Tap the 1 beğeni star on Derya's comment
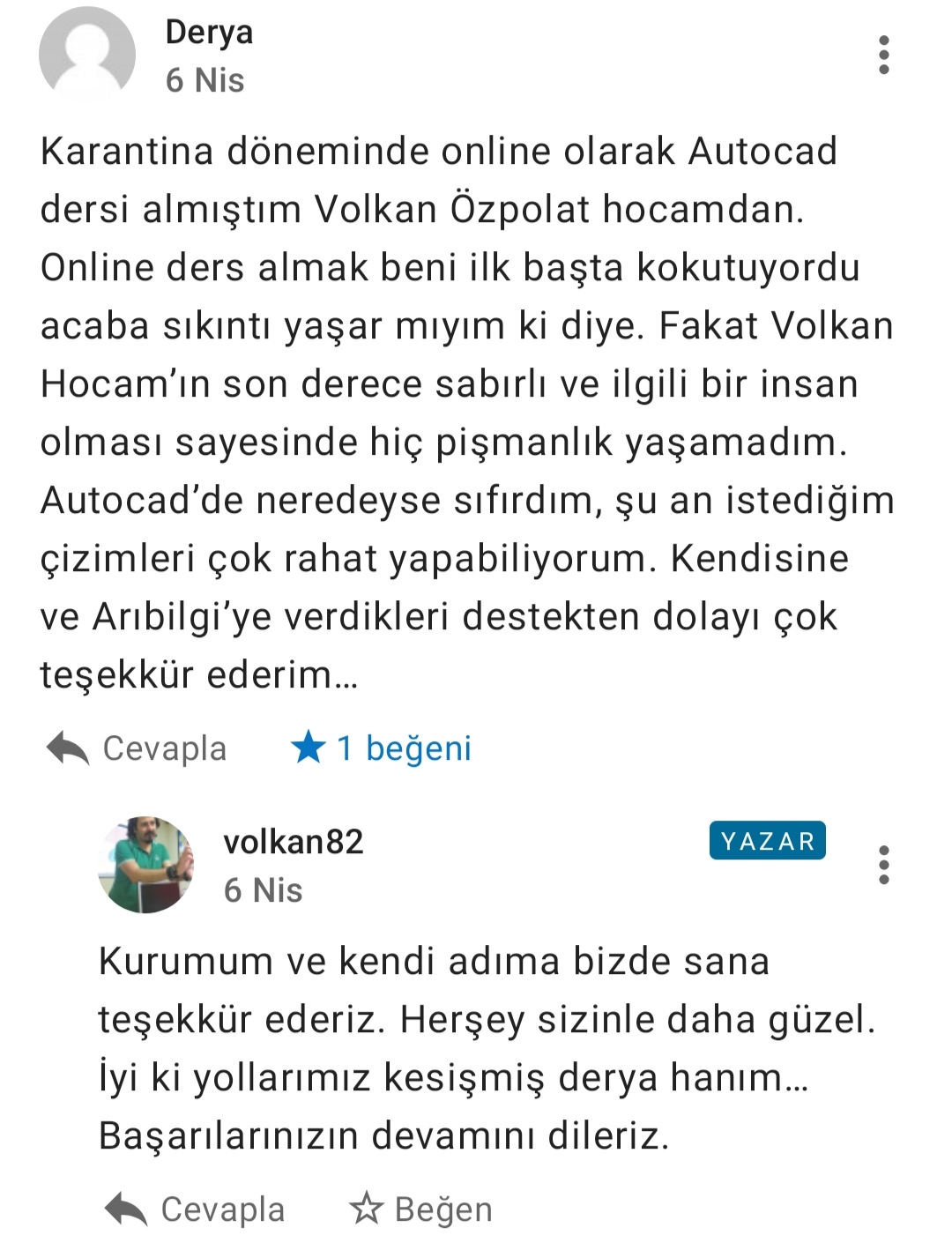 click(x=309, y=748)
